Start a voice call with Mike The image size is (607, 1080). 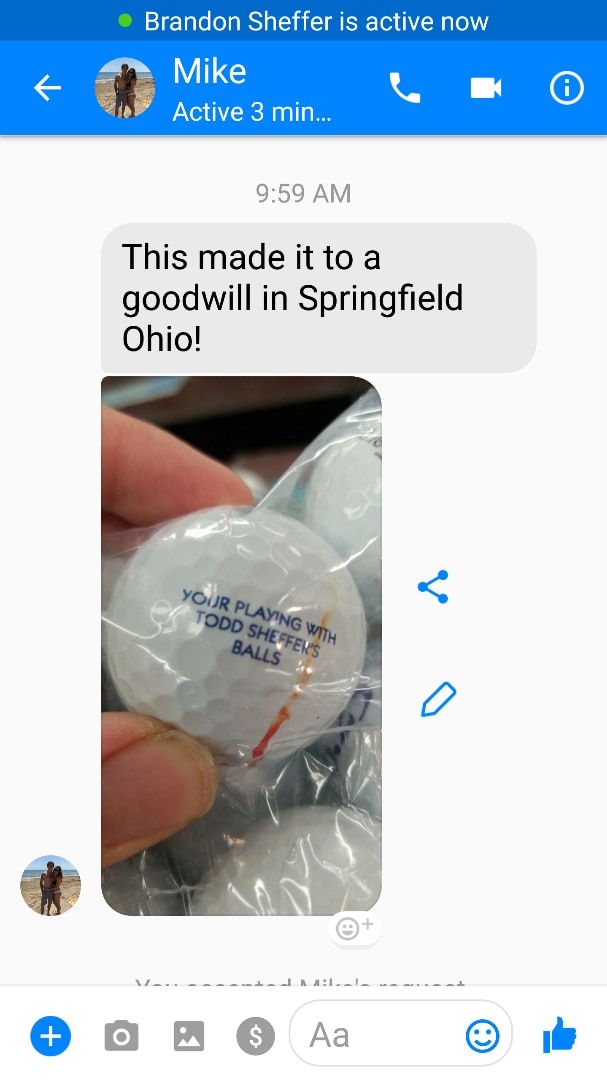pos(404,89)
